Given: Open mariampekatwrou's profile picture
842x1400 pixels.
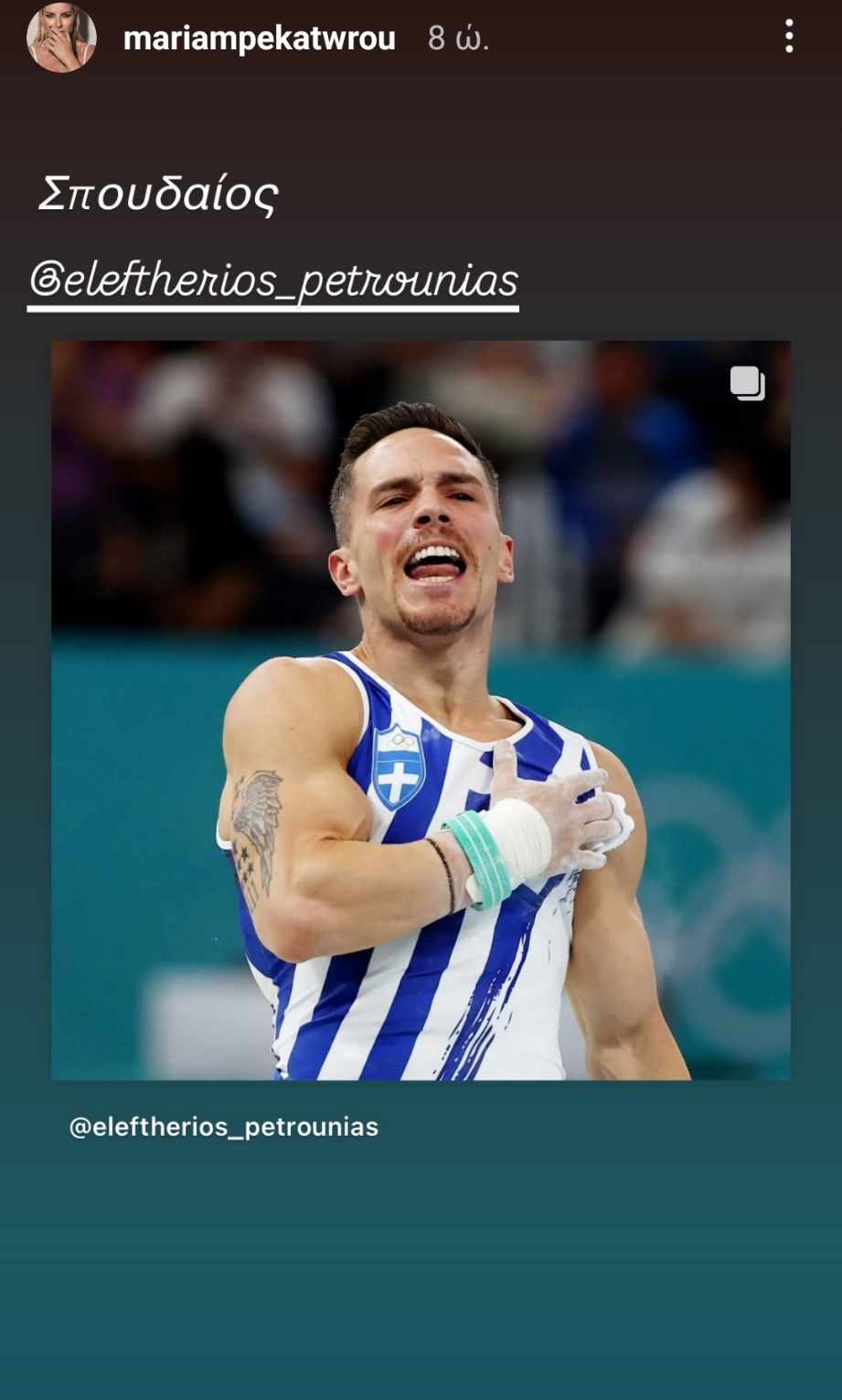Looking at the screenshot, I should pyautogui.click(x=60, y=37).
